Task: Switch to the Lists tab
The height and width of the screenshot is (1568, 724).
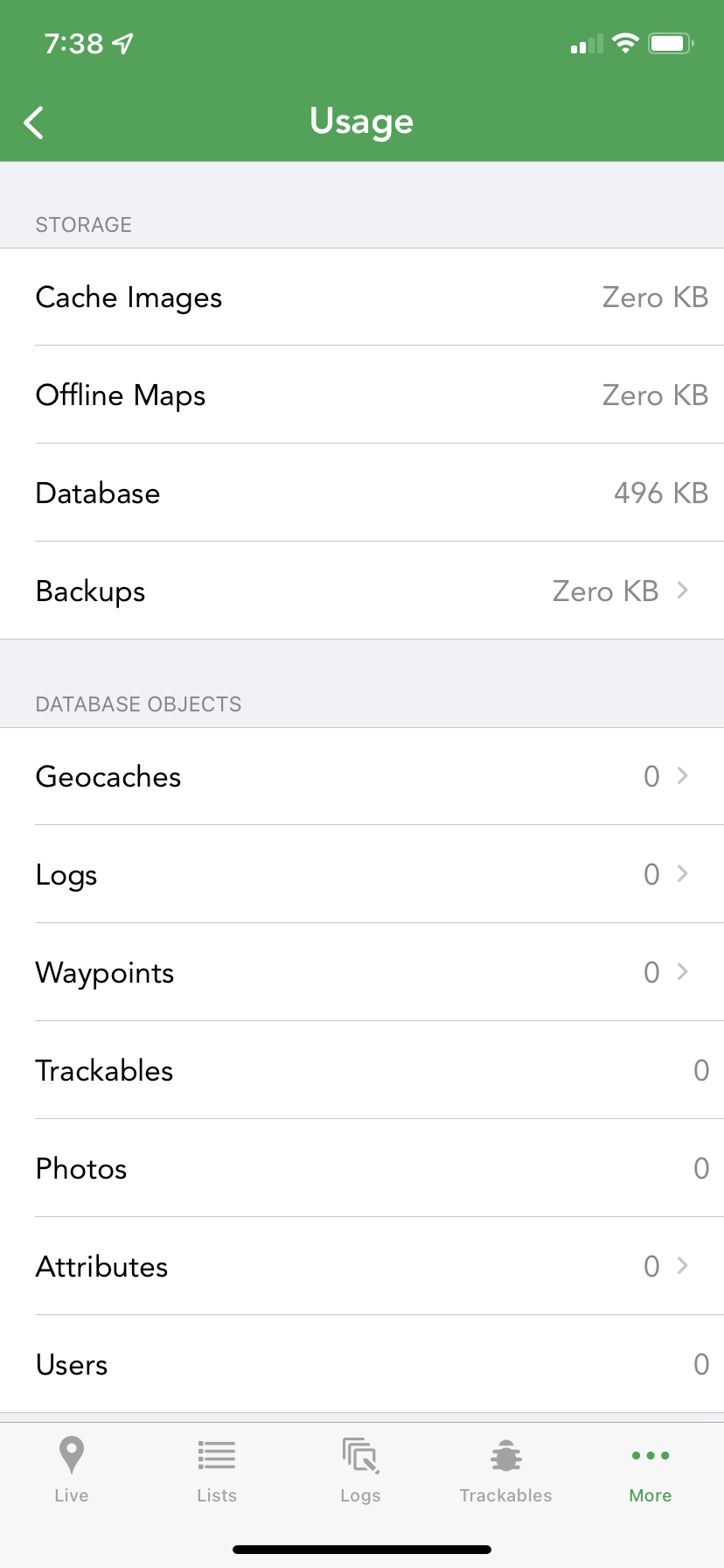Action: click(217, 1470)
